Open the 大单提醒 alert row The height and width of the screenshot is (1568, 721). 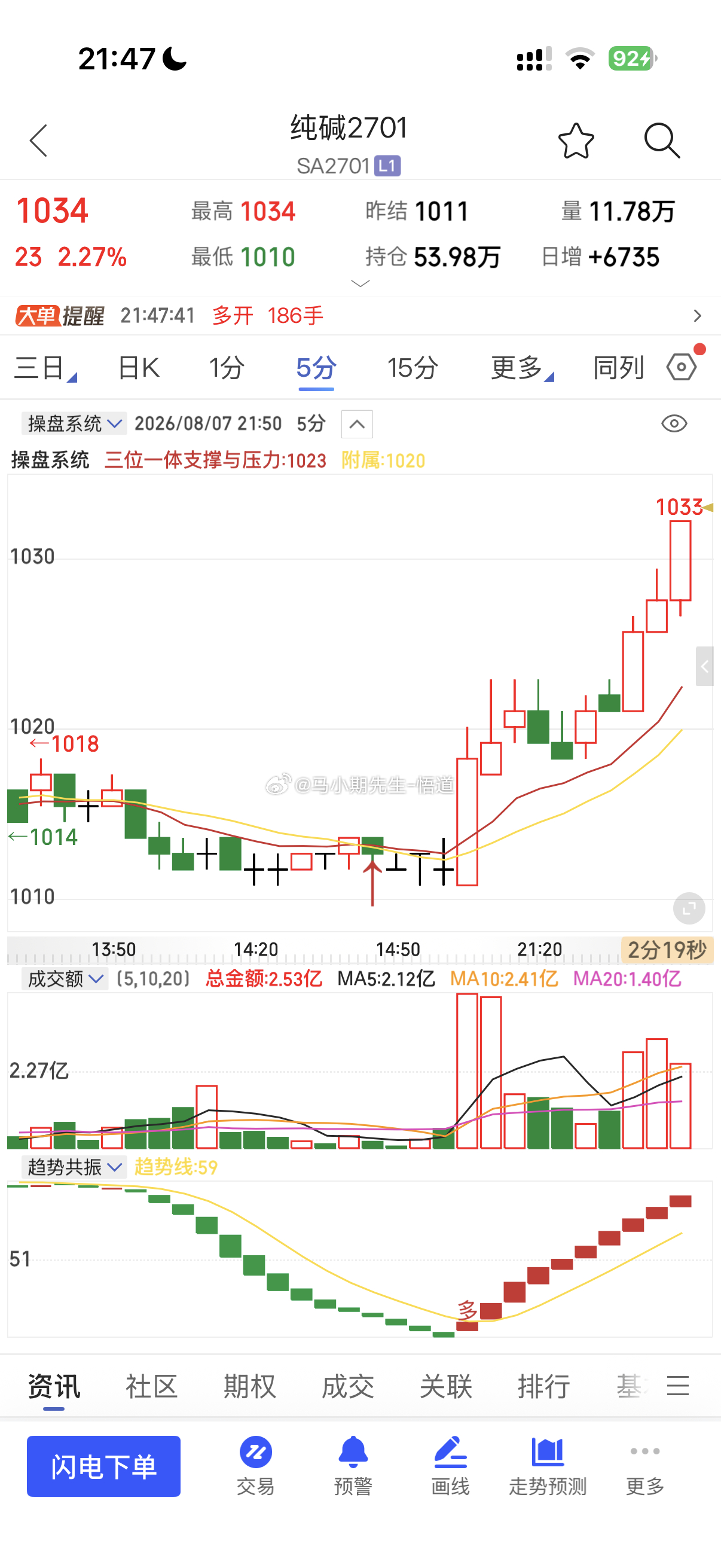360,316
